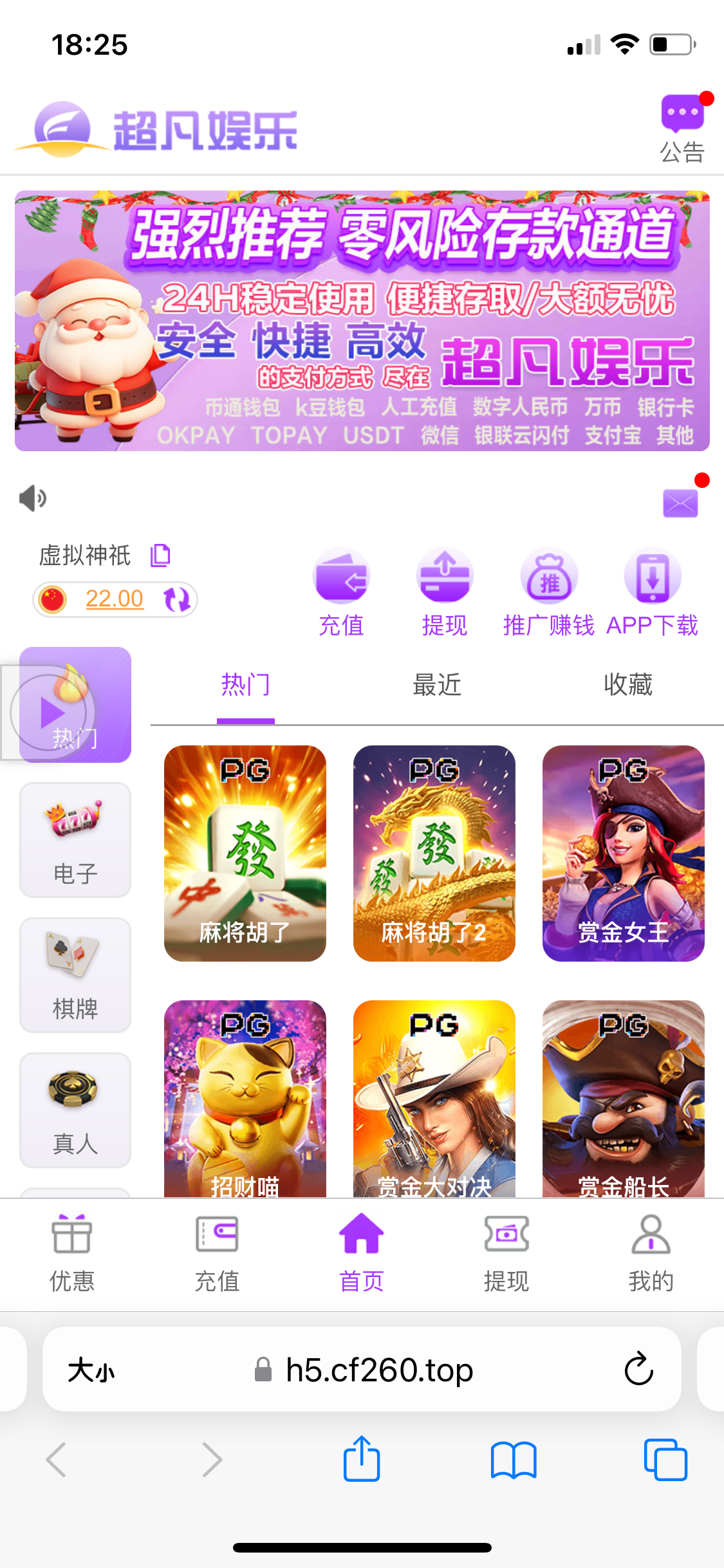Open the envelope messages icon

pos(680,503)
